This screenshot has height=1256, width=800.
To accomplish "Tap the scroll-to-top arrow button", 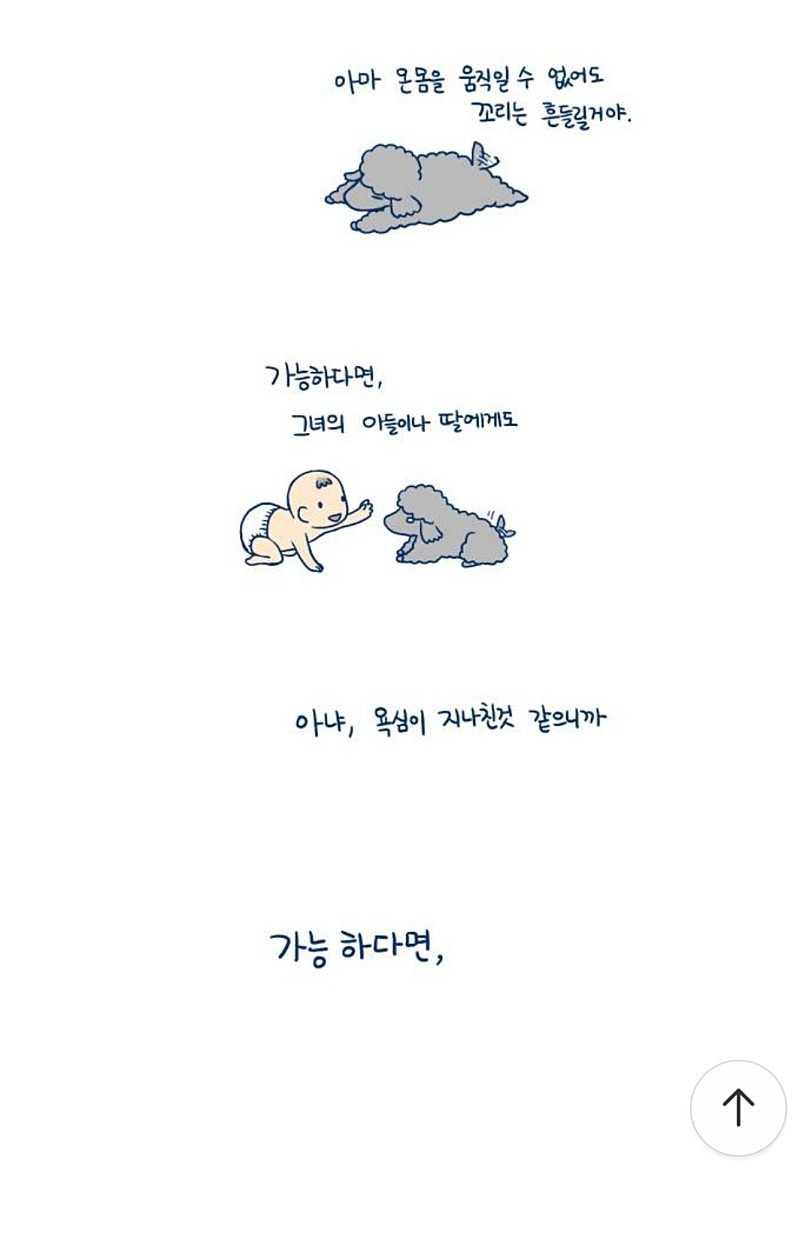I will click(x=738, y=1108).
